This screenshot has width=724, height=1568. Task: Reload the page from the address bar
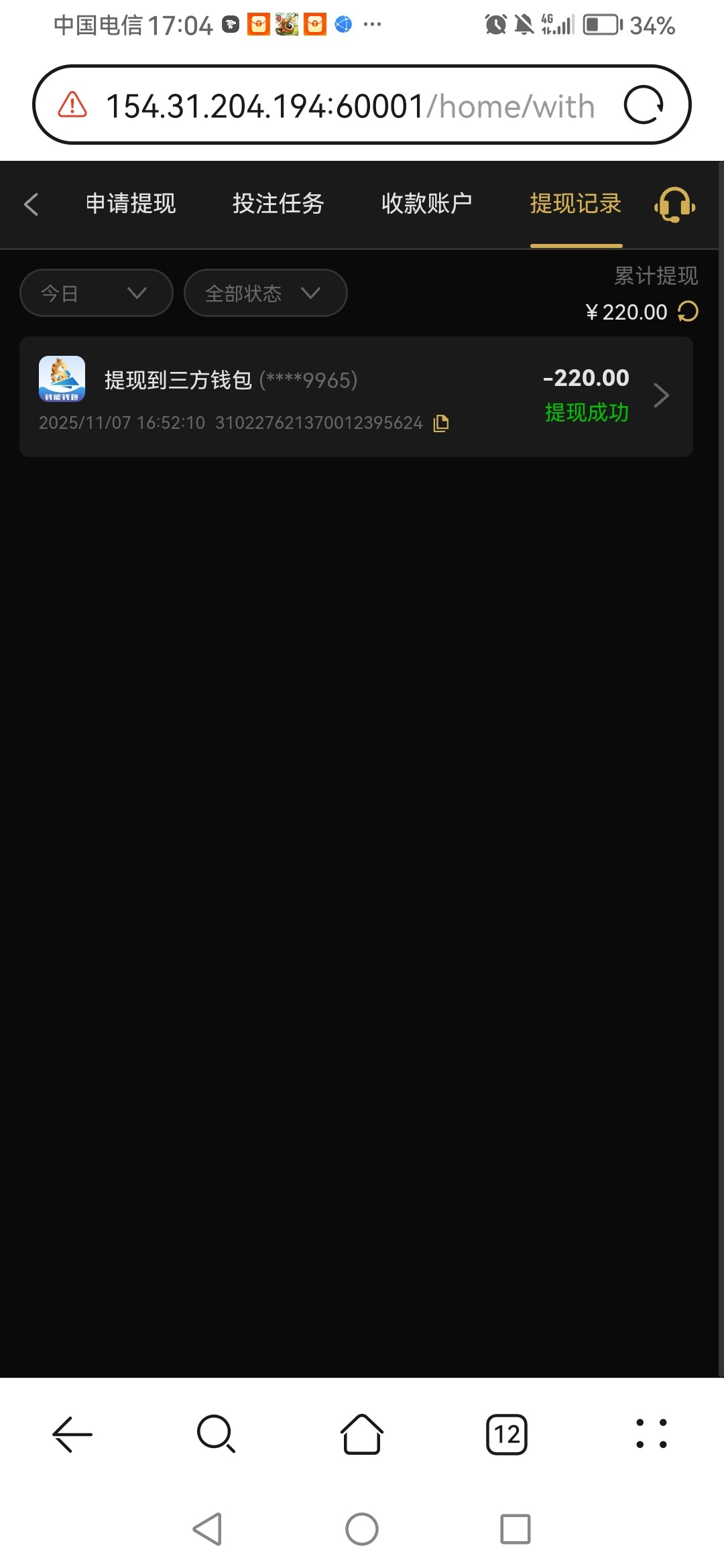point(644,105)
